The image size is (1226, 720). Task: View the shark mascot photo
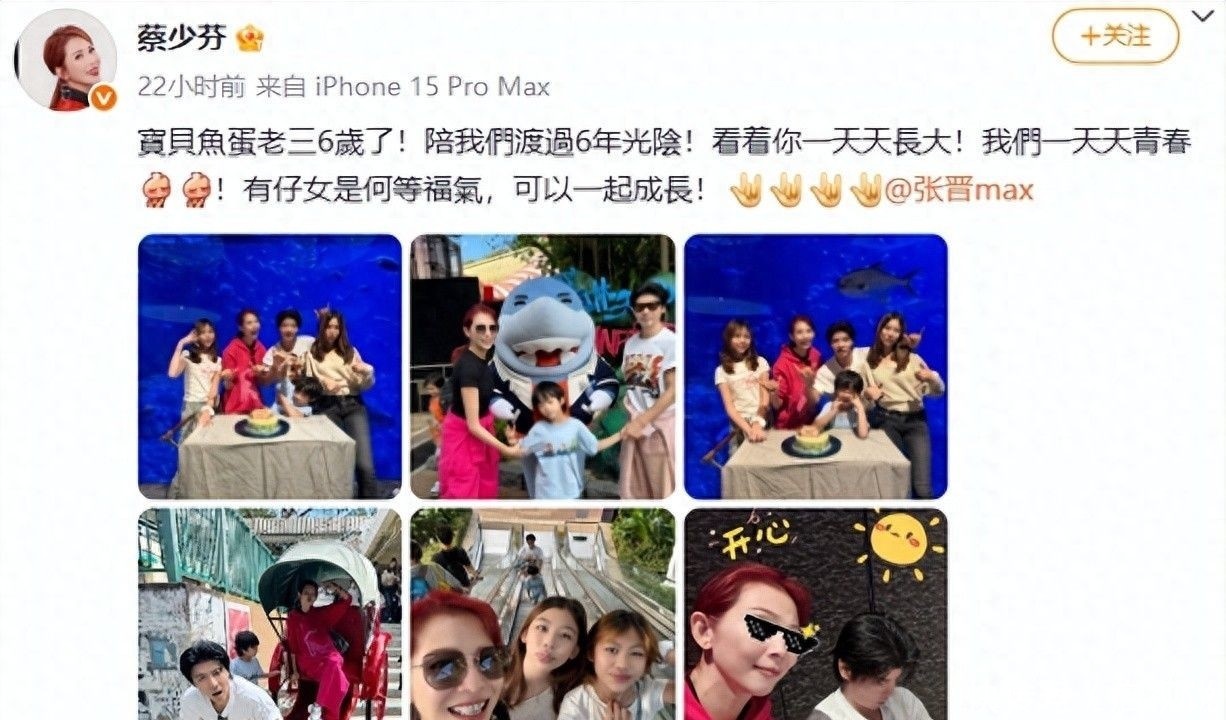click(543, 366)
